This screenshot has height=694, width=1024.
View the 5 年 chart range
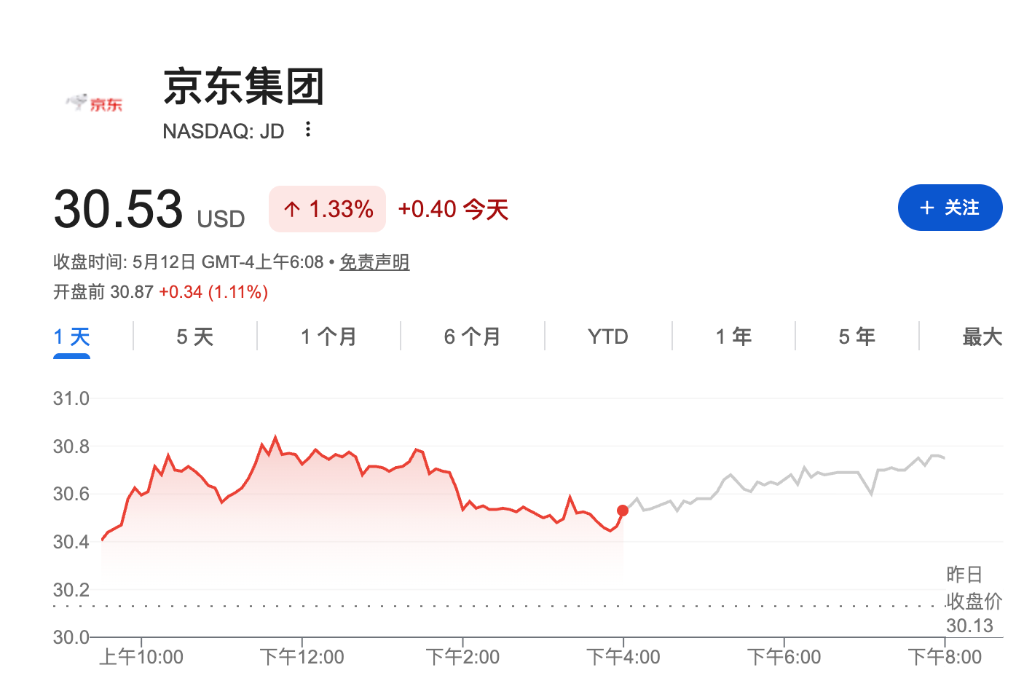[857, 337]
